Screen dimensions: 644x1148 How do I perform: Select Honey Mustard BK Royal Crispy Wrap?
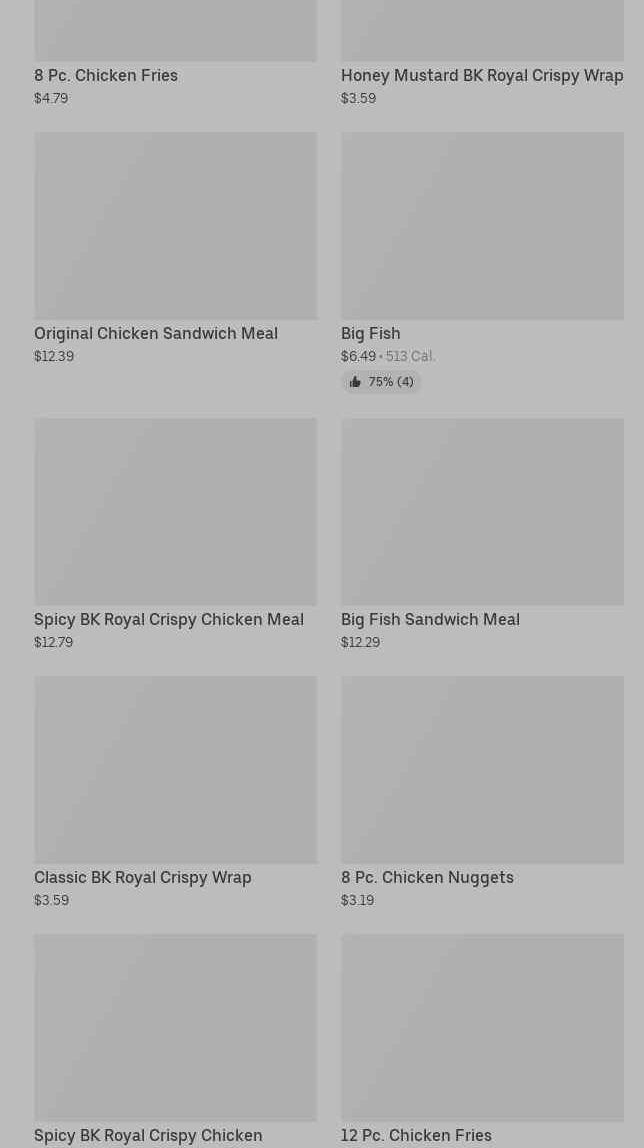pyautogui.click(x=481, y=75)
